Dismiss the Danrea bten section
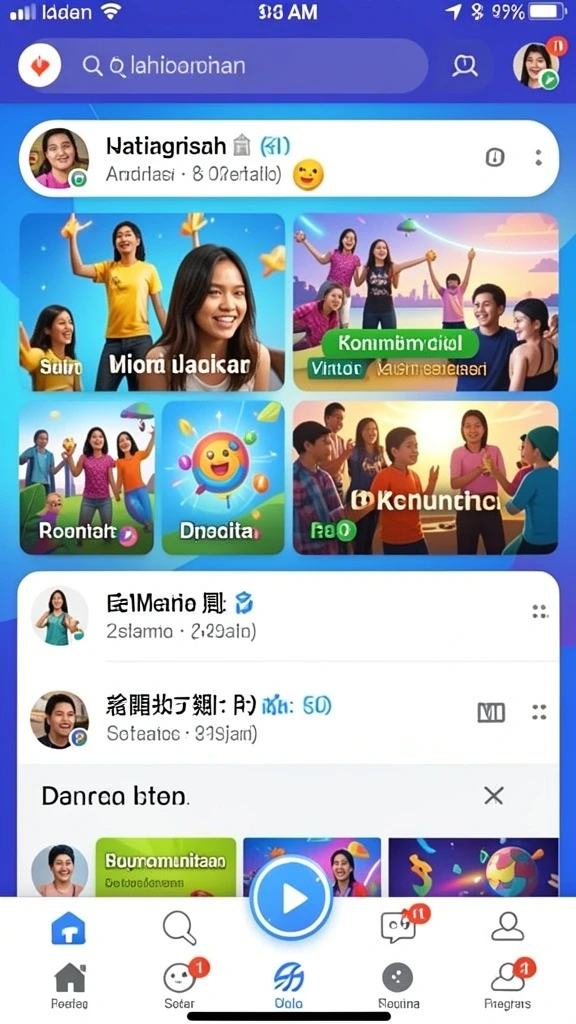The width and height of the screenshot is (576, 1024). click(x=494, y=795)
